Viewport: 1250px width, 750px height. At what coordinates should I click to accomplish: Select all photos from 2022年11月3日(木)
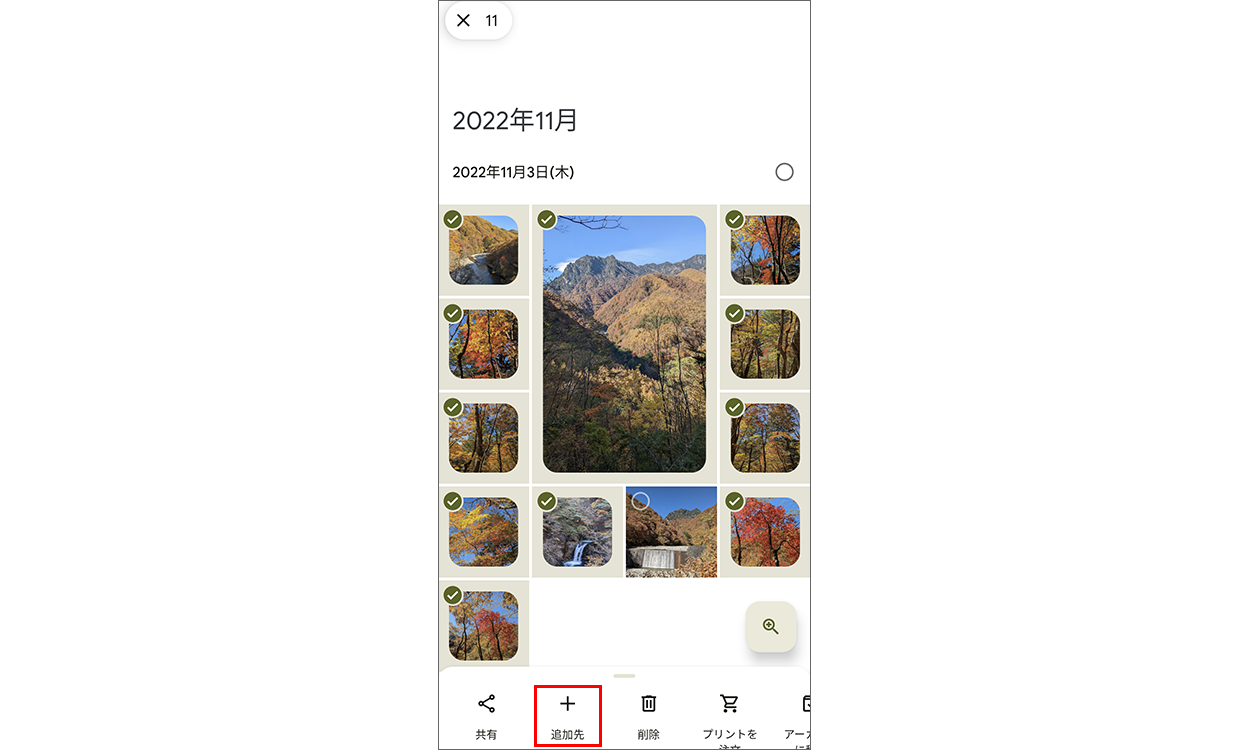tap(784, 172)
